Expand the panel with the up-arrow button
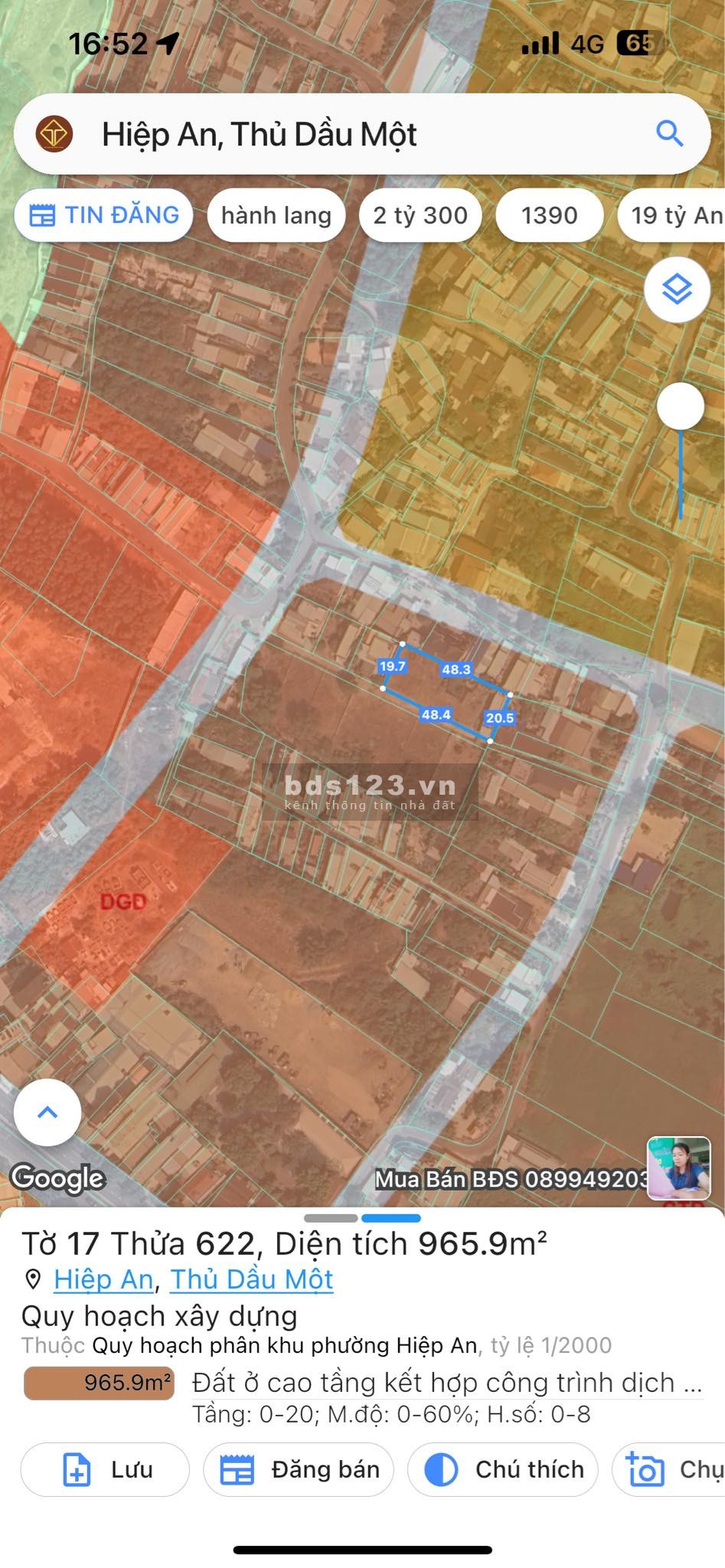This screenshot has height=1568, width=725. (x=47, y=1112)
